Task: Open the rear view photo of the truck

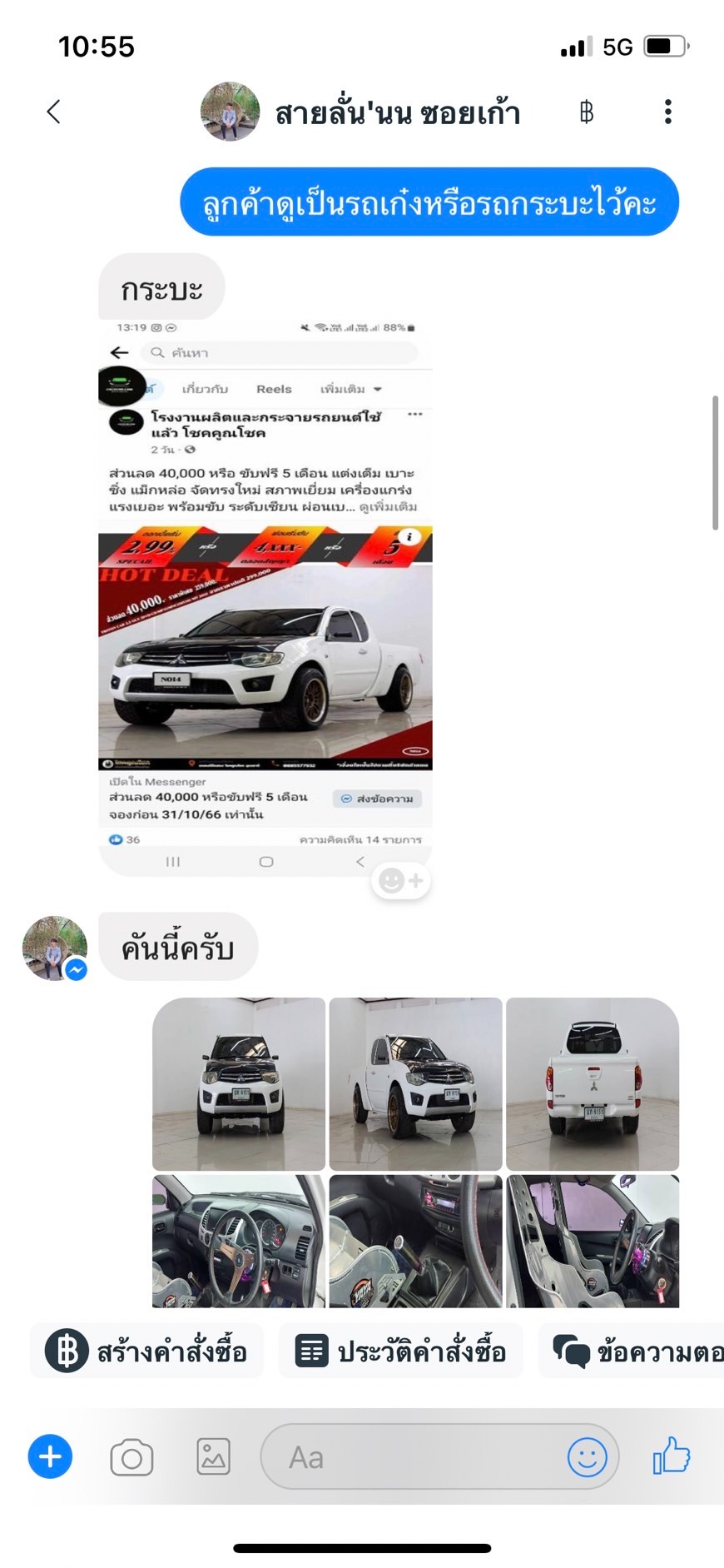Action: pos(593,1083)
